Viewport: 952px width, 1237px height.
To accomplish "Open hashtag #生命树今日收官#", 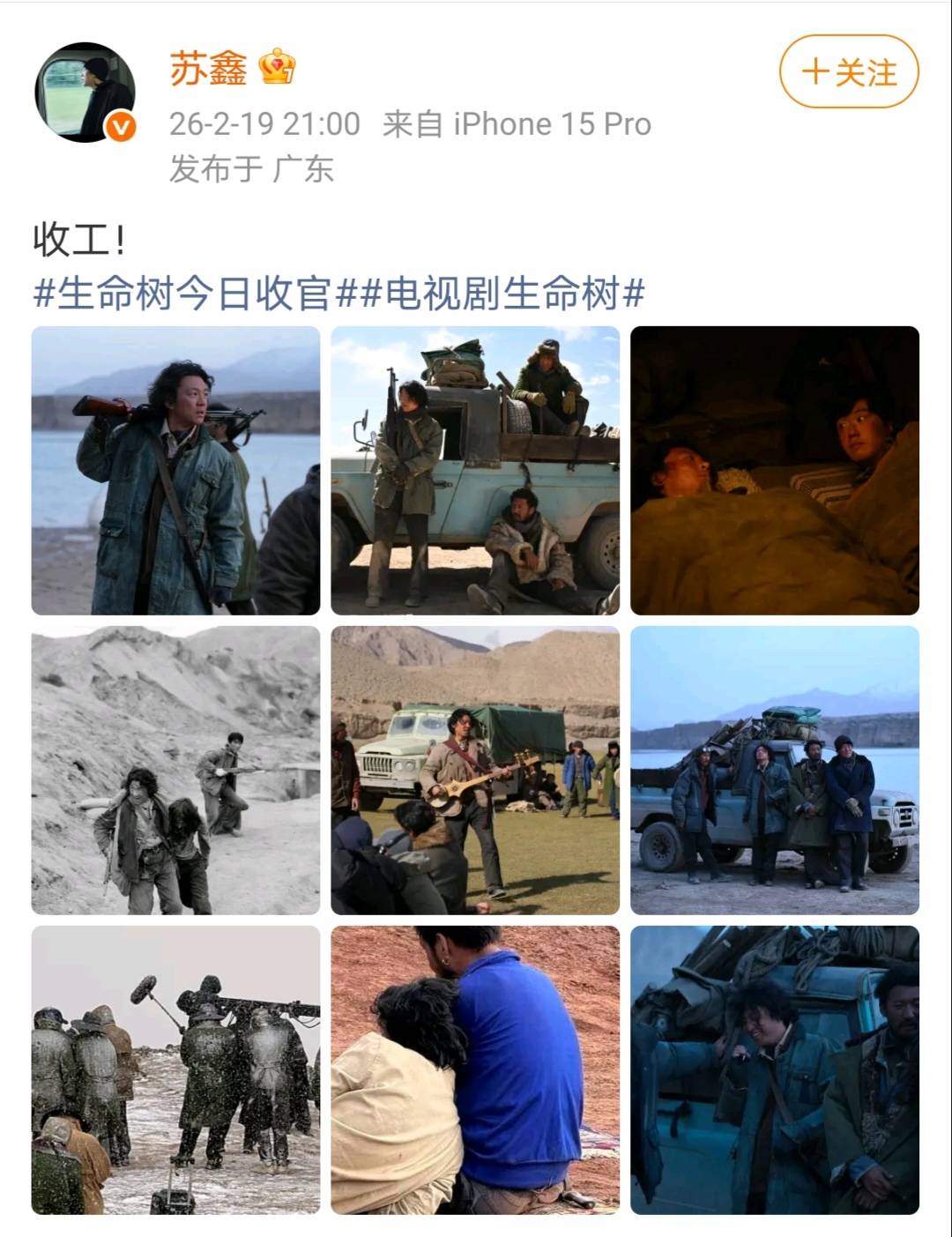I will 182,294.
